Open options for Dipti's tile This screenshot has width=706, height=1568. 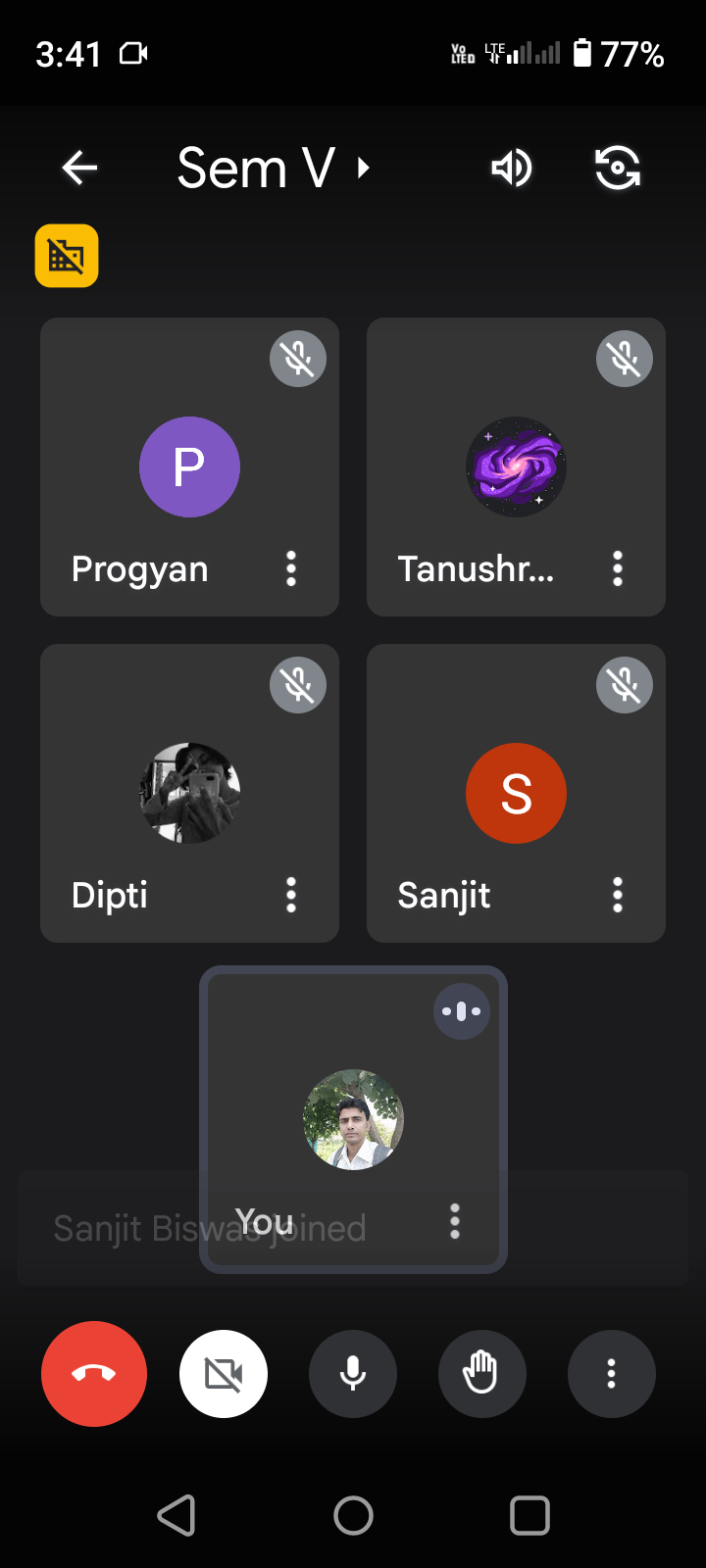click(291, 895)
